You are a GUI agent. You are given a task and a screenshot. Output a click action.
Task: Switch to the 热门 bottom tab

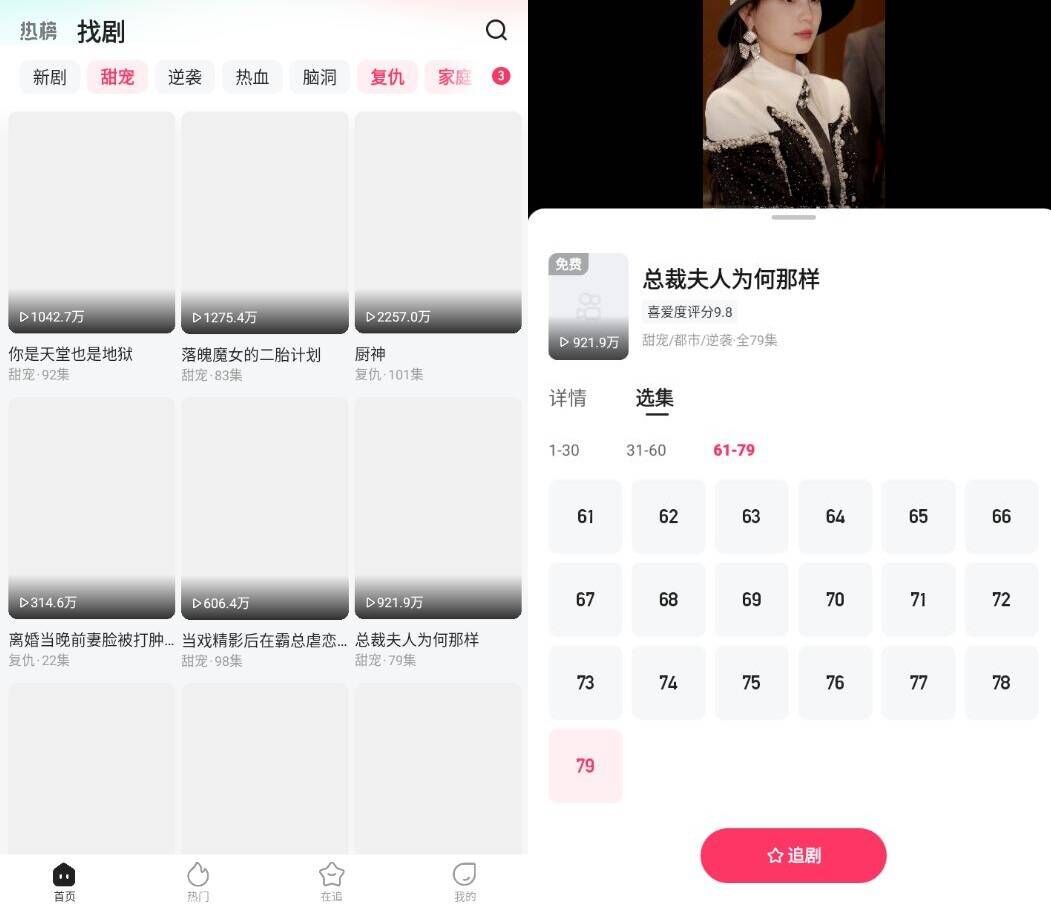(x=198, y=881)
